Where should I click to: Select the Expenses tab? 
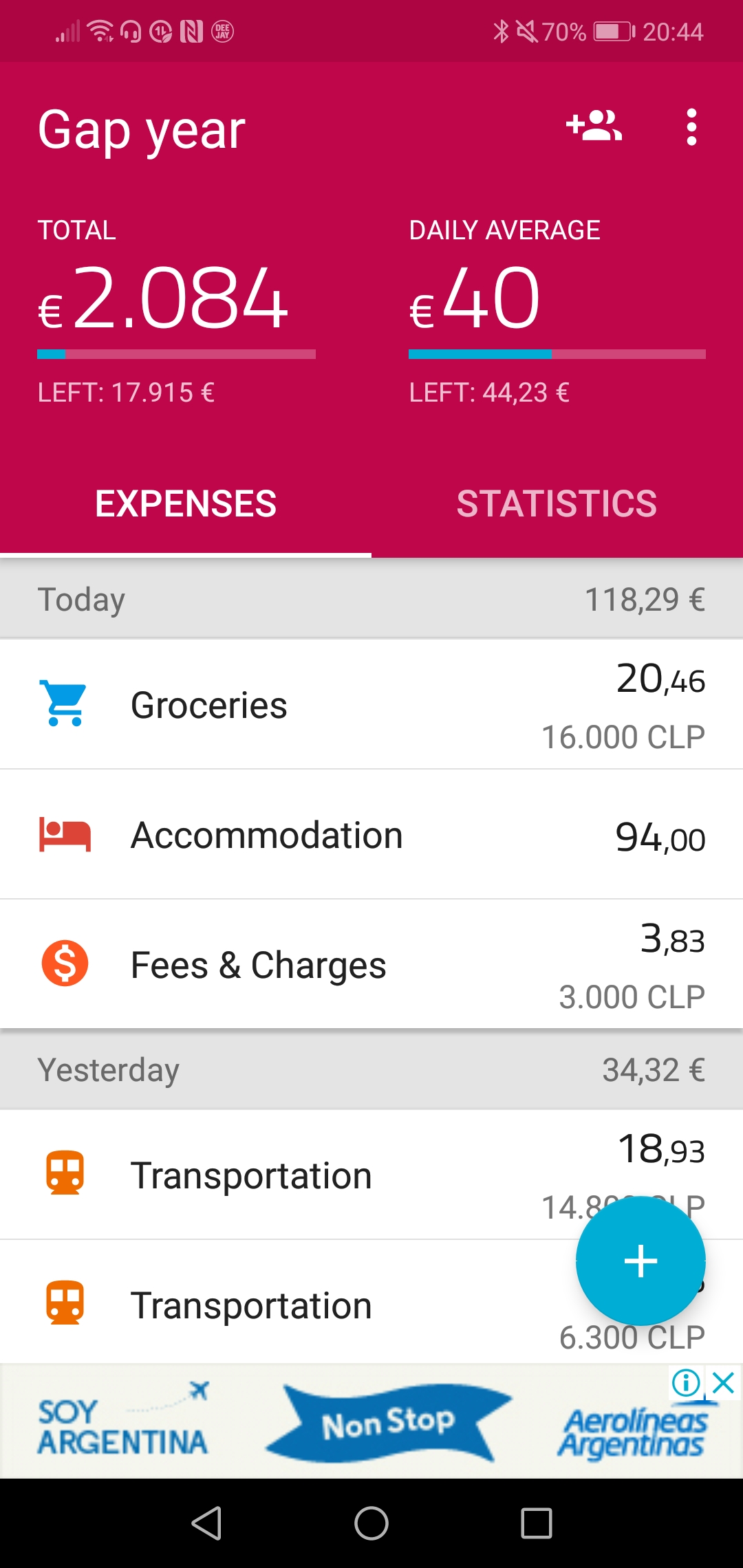186,504
